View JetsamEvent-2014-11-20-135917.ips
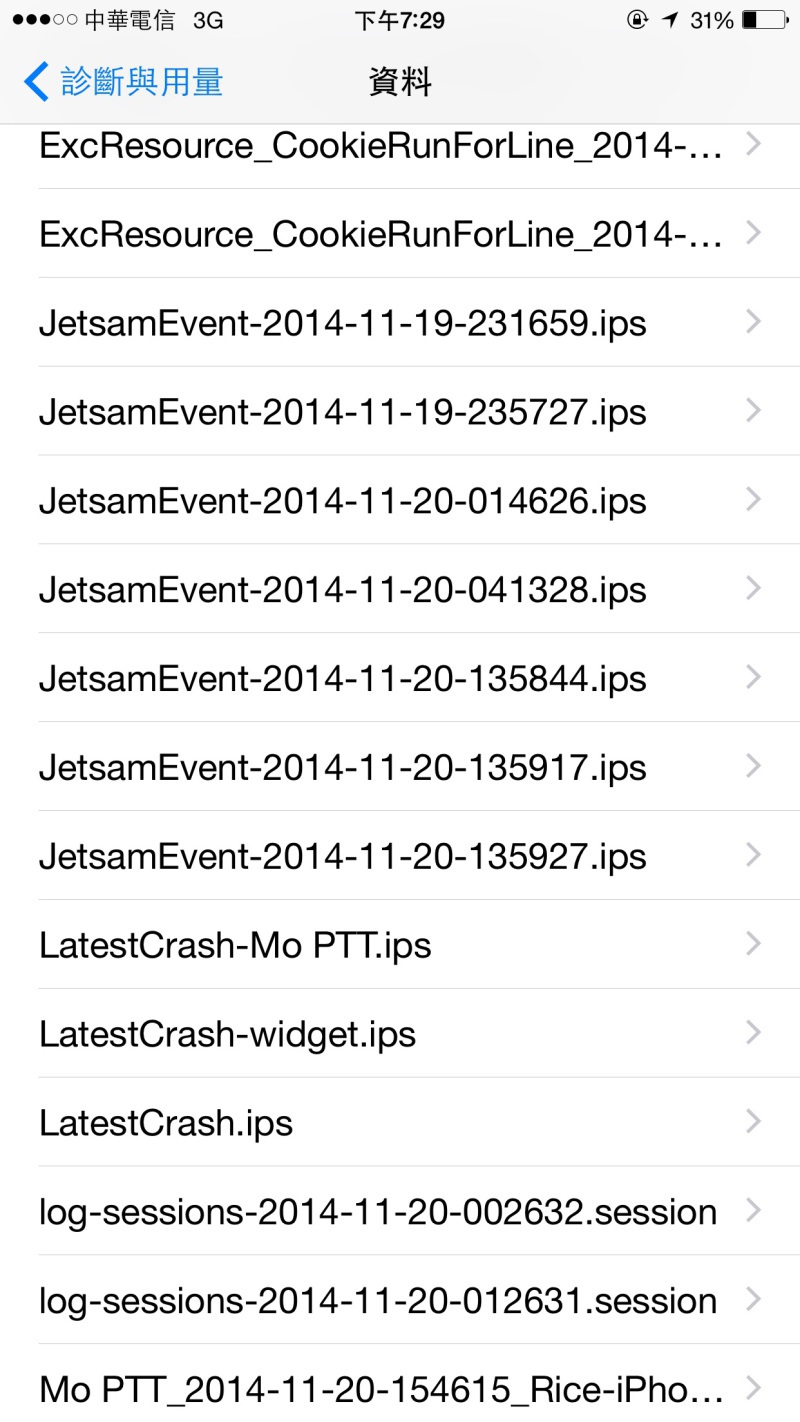This screenshot has height=1422, width=800. pos(400,768)
